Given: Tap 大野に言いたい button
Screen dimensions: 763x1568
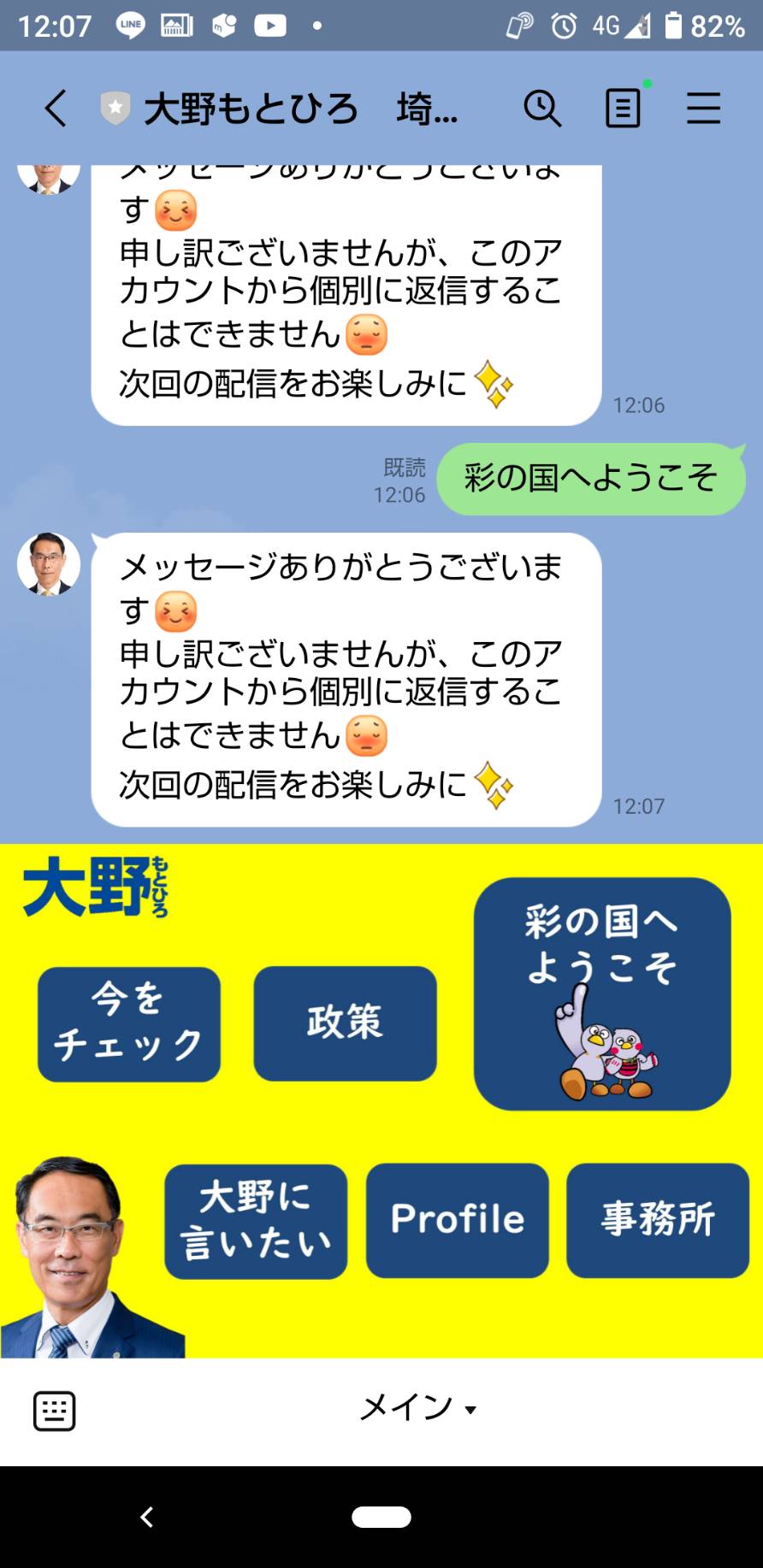Looking at the screenshot, I should pos(256,1221).
